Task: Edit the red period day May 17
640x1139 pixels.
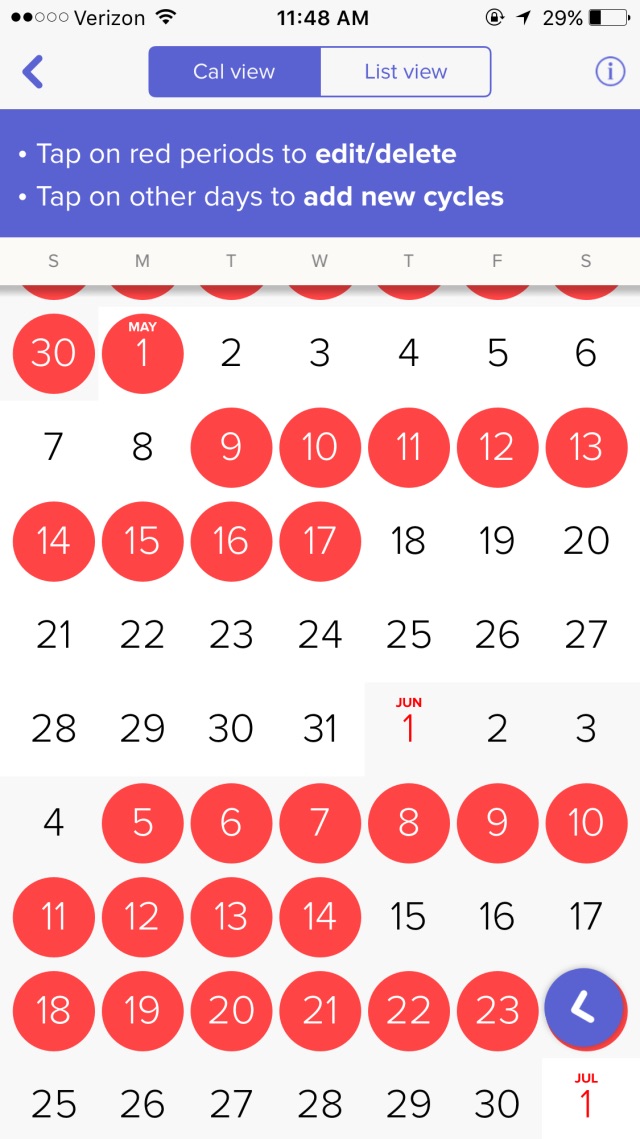Action: (320, 540)
